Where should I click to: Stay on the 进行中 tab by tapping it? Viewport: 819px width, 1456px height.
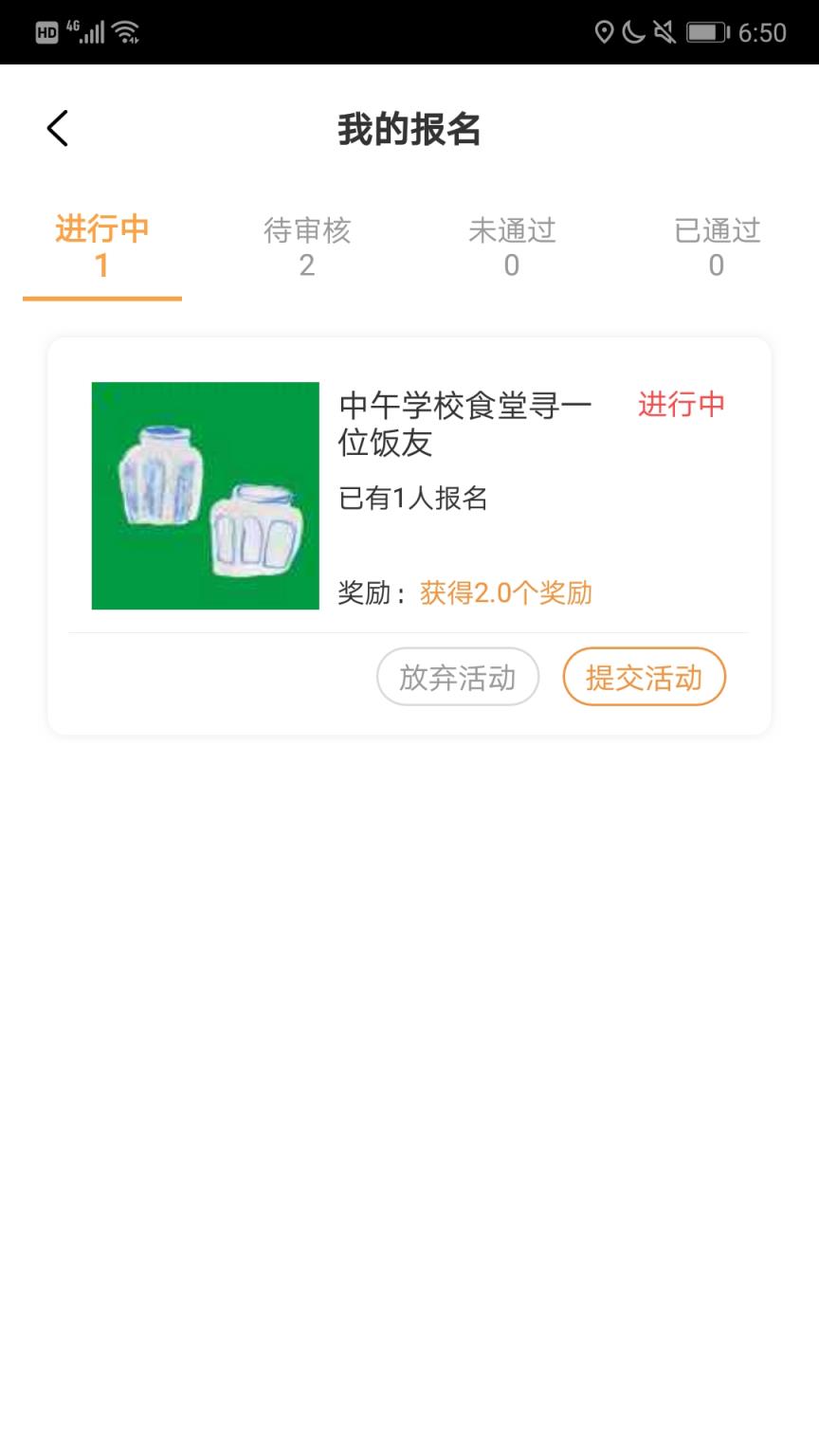101,246
